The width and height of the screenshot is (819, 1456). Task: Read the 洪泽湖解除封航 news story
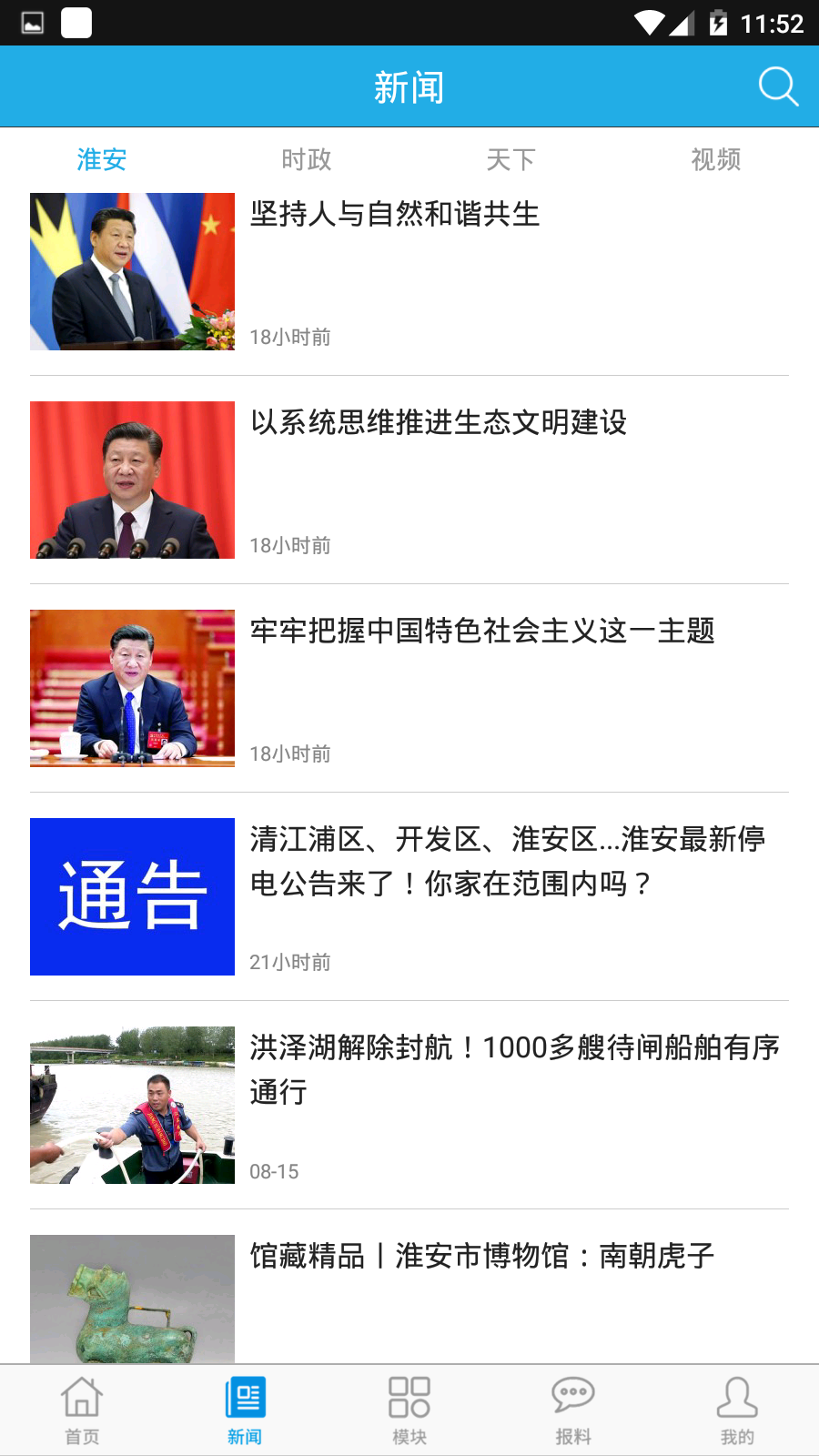[514, 1069]
